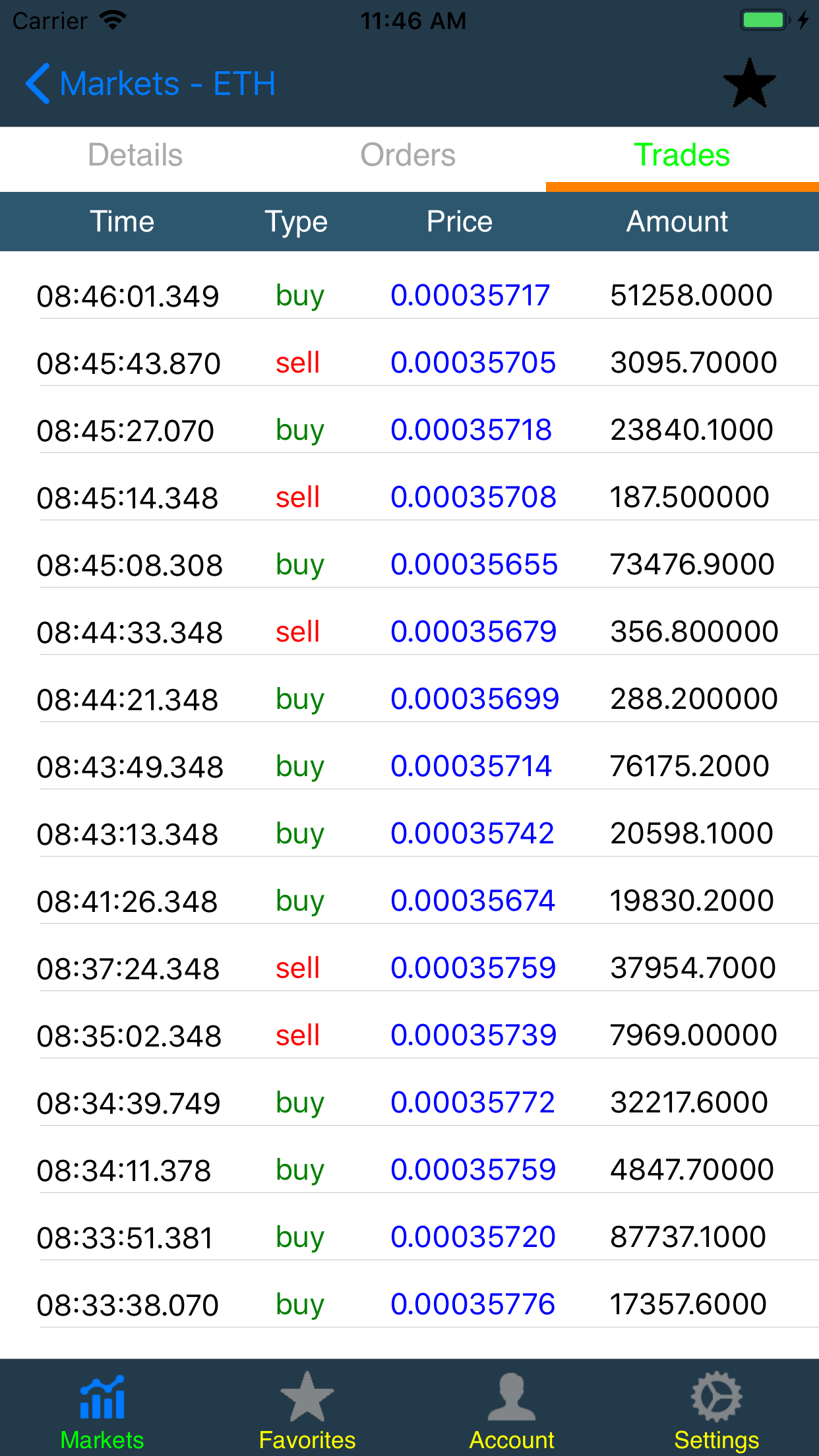Tap the Type column header
The width and height of the screenshot is (819, 1456).
point(295,222)
